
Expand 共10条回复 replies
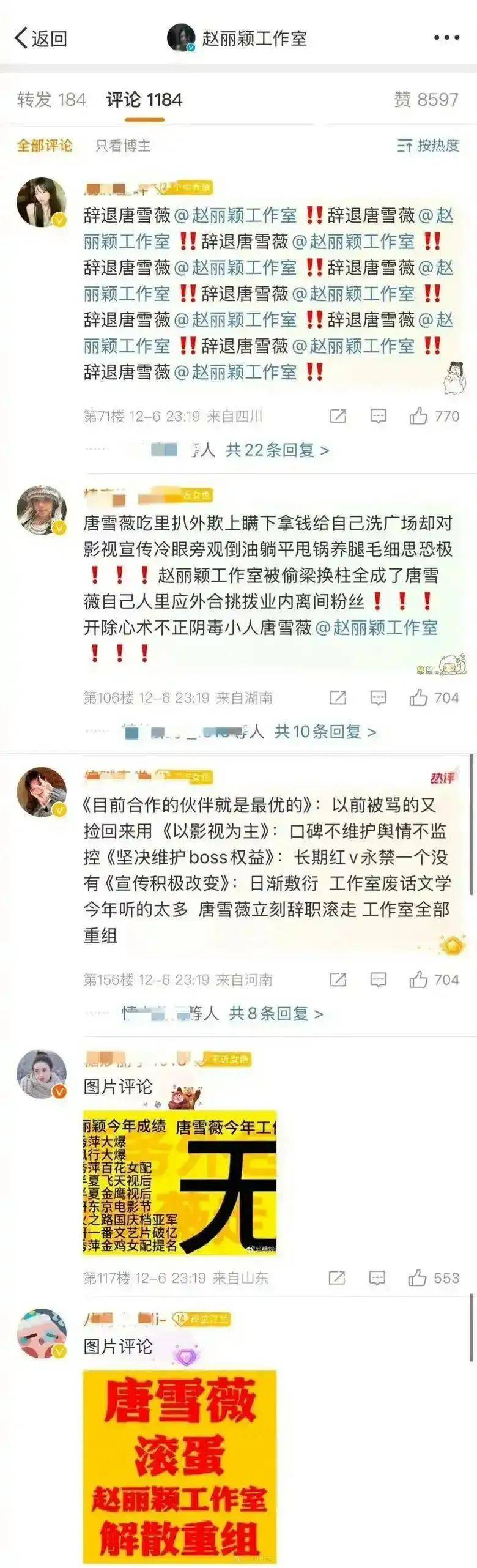325,731
